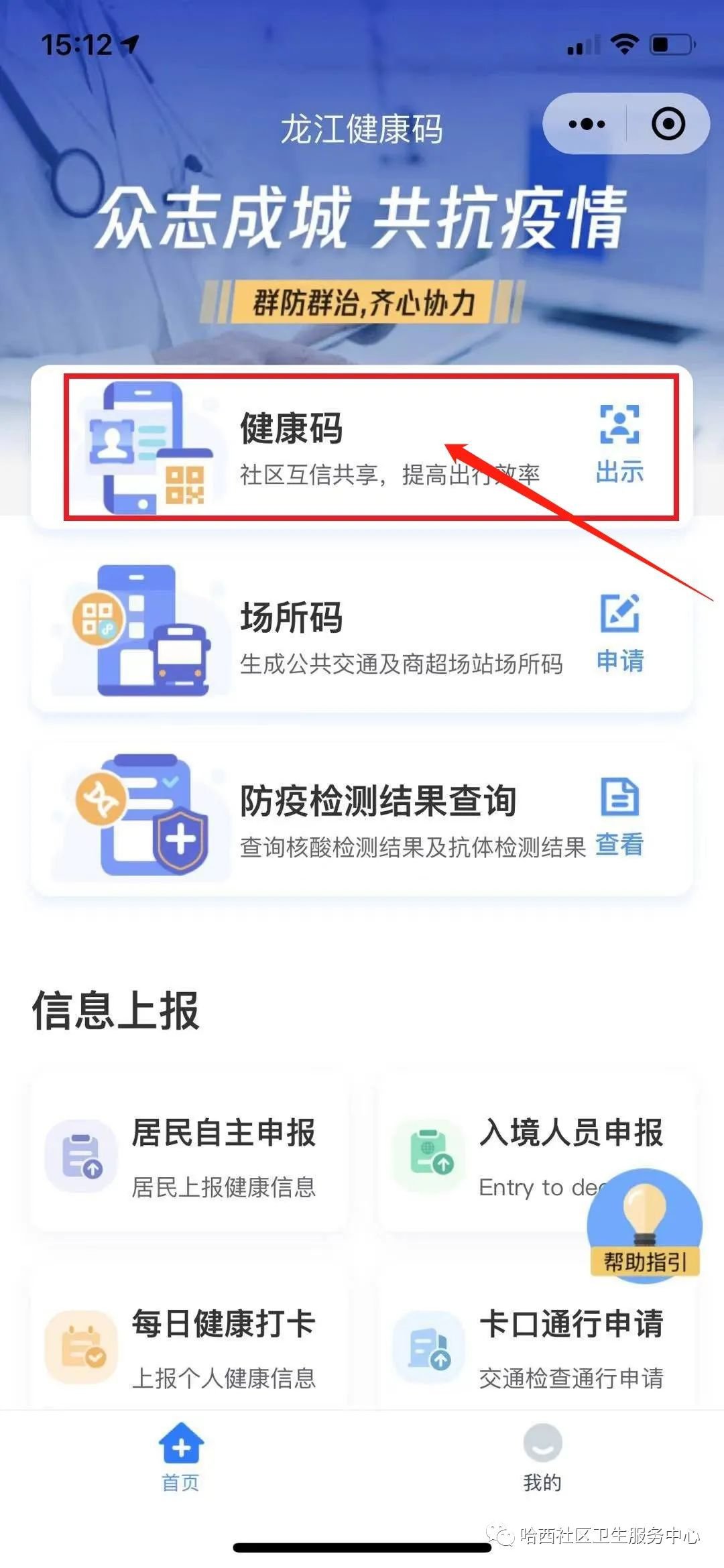Open the 帮助指引 floating help button
Screen dimensions: 724x1568
(x=644, y=1227)
